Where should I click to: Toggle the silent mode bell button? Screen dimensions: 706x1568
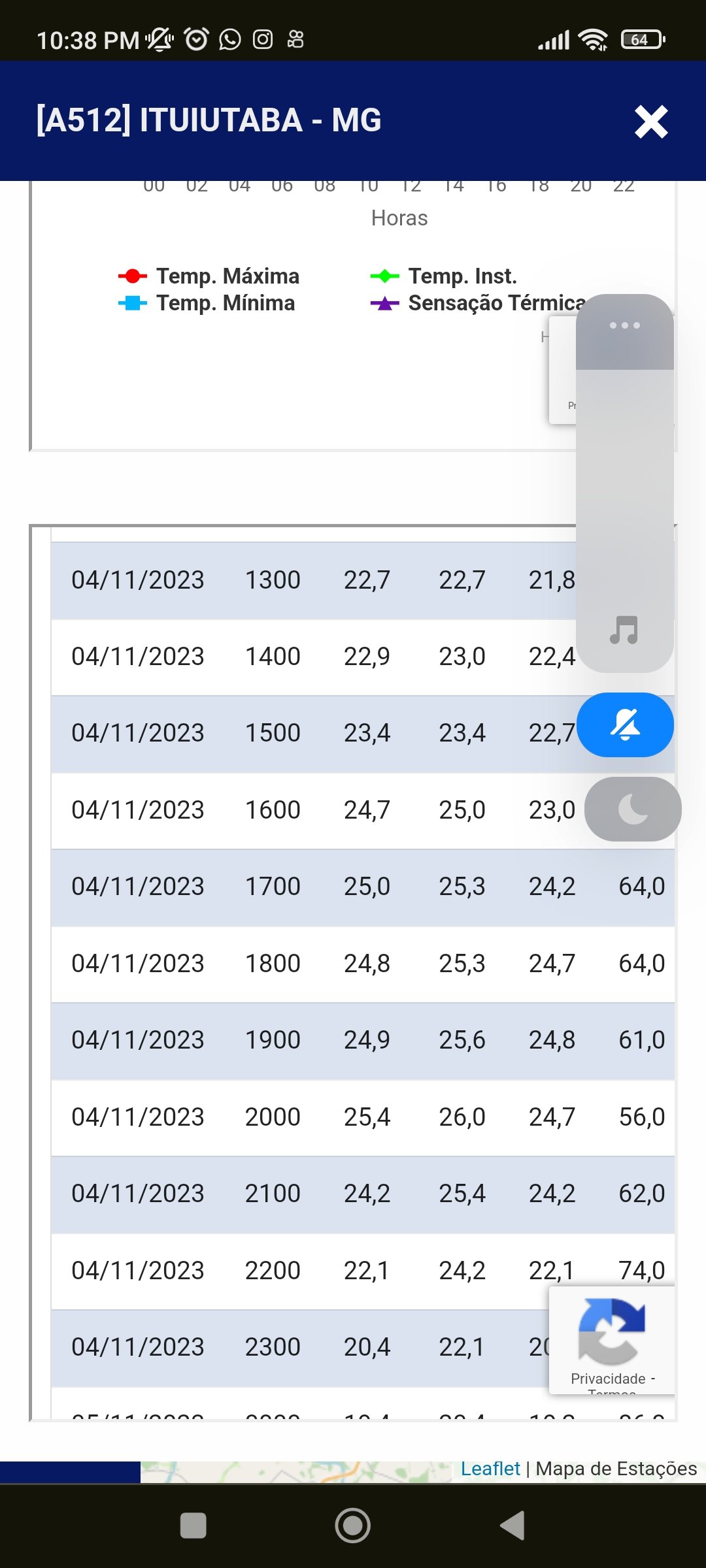[625, 725]
